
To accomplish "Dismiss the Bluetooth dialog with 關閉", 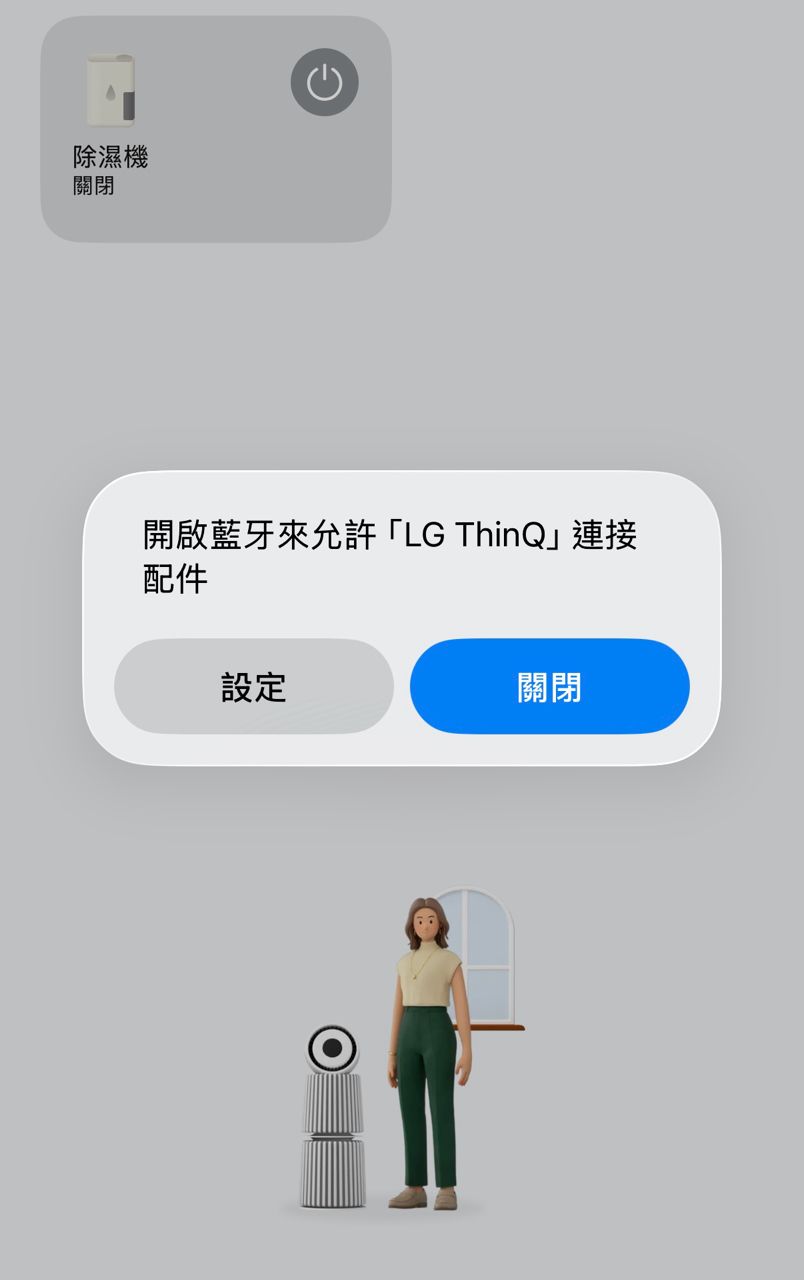I will [549, 687].
